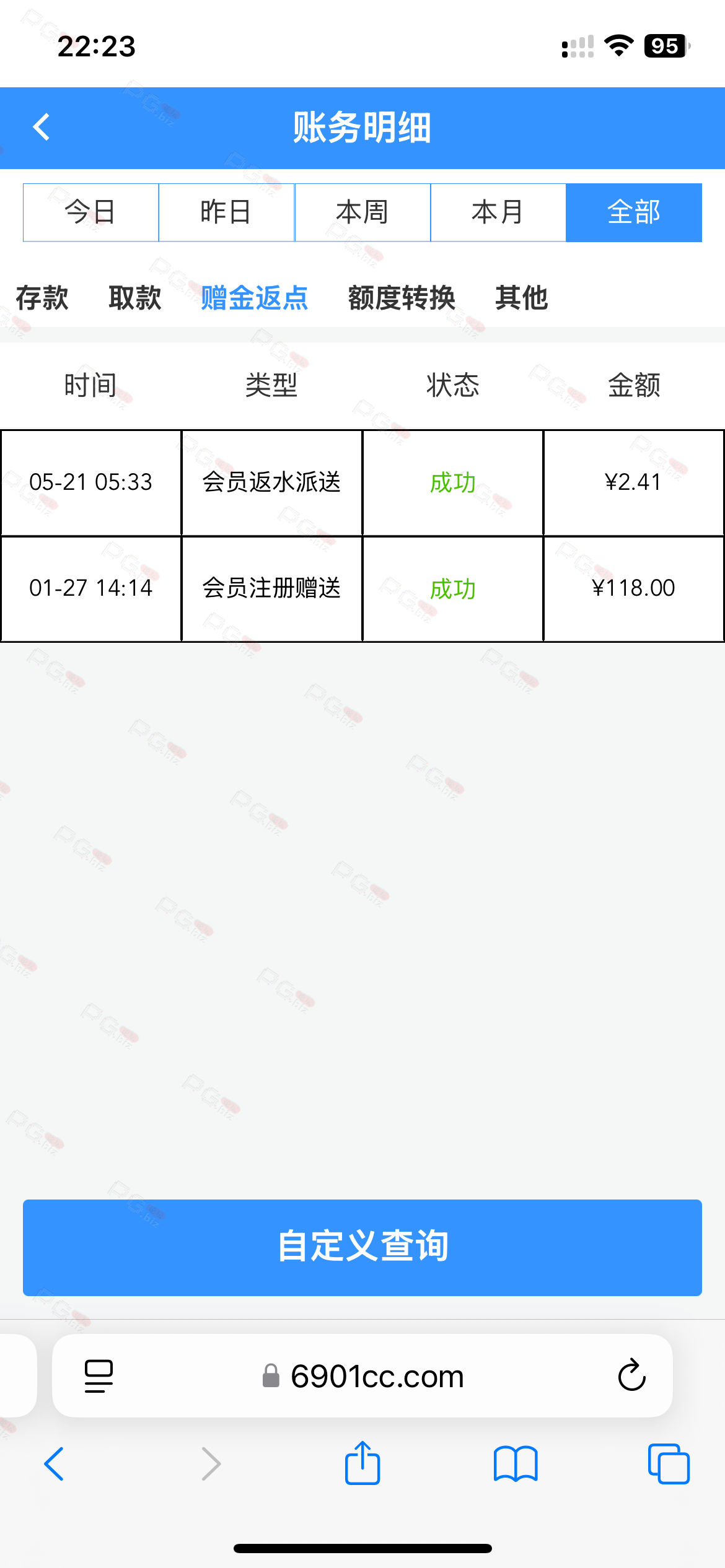Reload the page in Safari
Screen dimensions: 725x1568
tap(632, 1375)
